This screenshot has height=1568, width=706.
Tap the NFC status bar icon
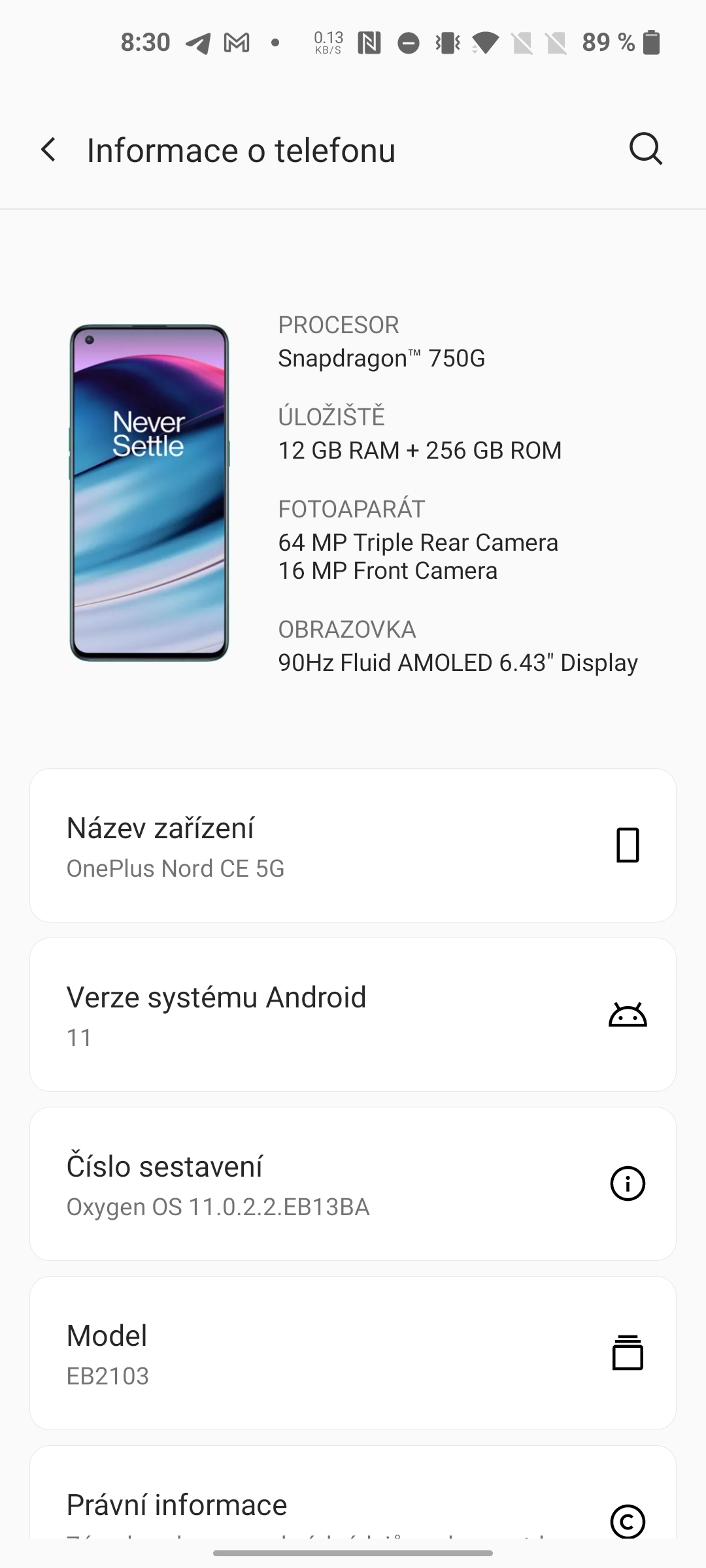(x=371, y=42)
